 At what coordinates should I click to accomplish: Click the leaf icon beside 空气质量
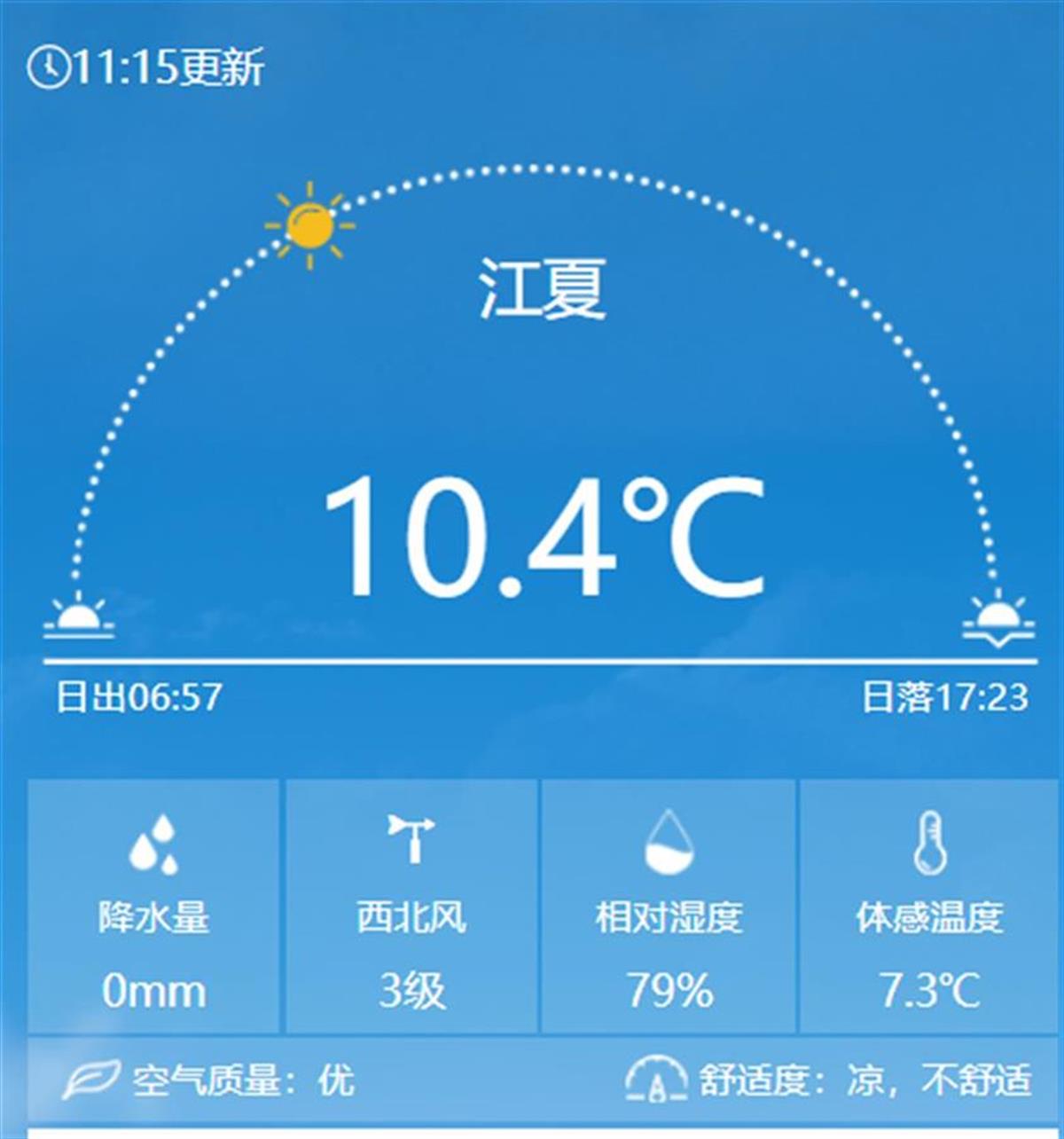click(x=93, y=1080)
